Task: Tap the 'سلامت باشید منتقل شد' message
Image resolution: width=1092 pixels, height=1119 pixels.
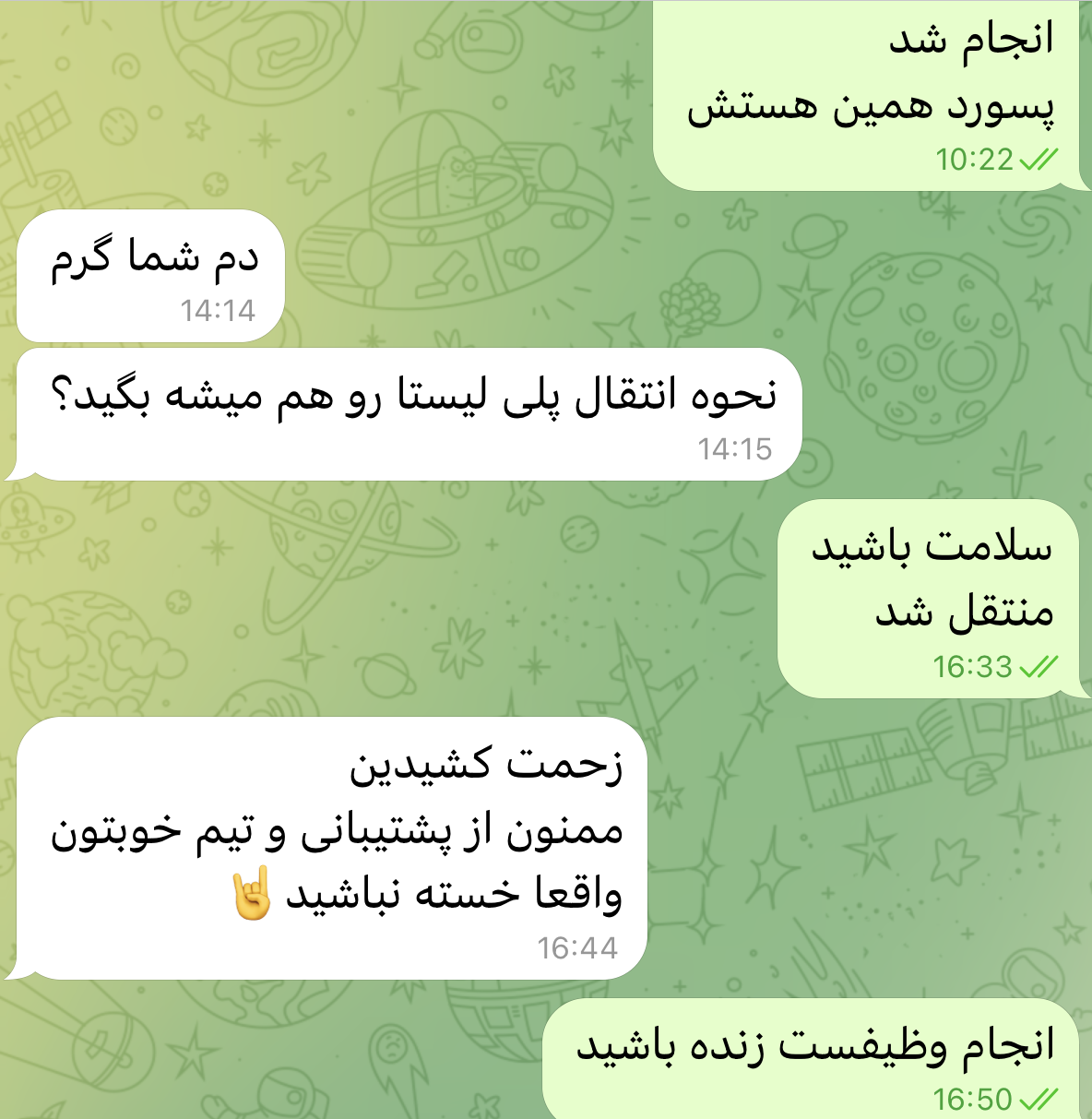Action: 930,598
